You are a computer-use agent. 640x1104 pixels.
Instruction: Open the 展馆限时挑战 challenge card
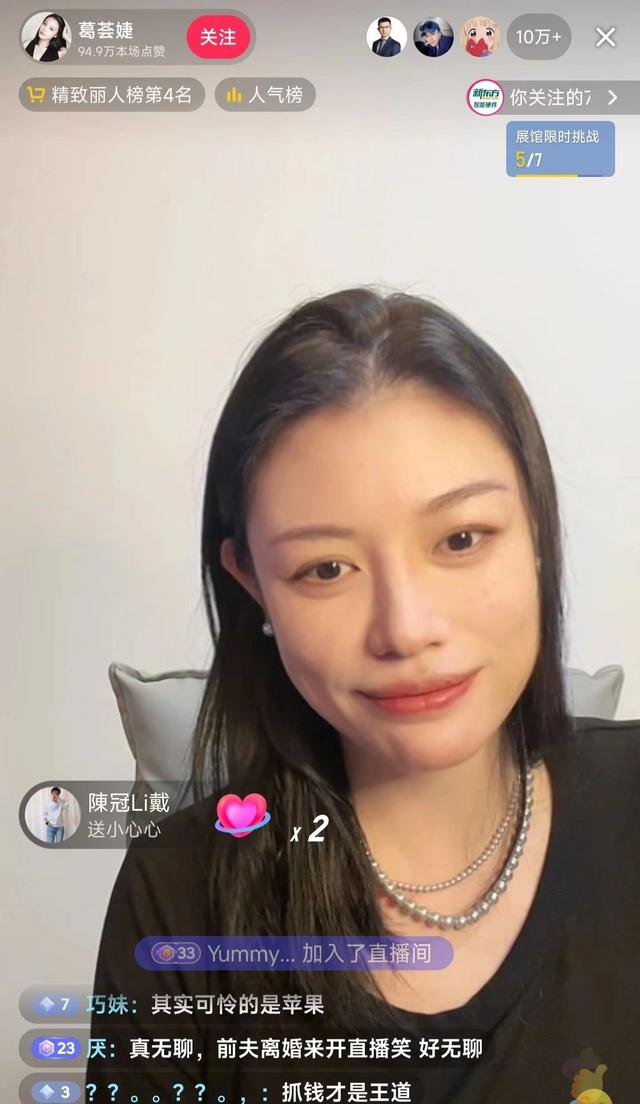coord(559,149)
